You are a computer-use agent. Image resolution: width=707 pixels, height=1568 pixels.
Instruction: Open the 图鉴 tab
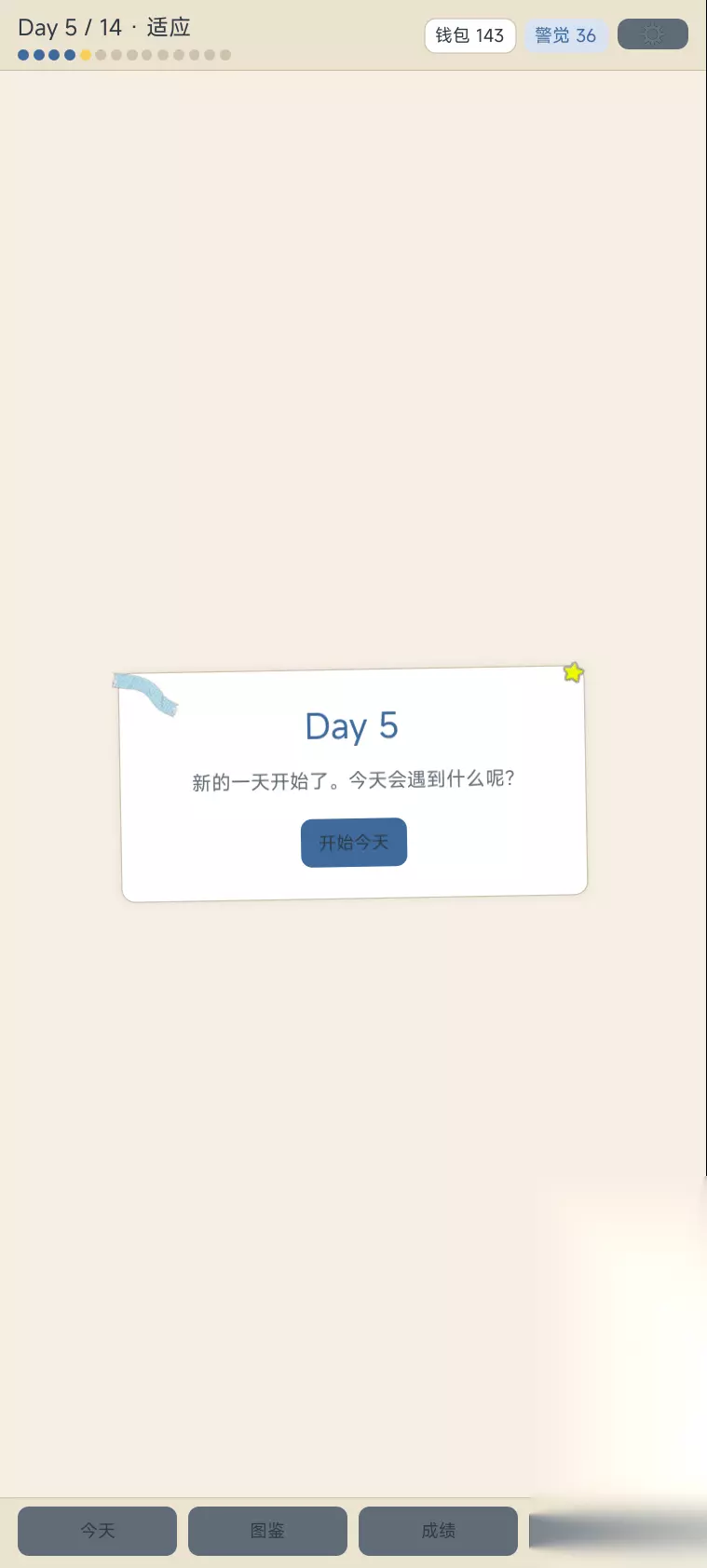(268, 1530)
